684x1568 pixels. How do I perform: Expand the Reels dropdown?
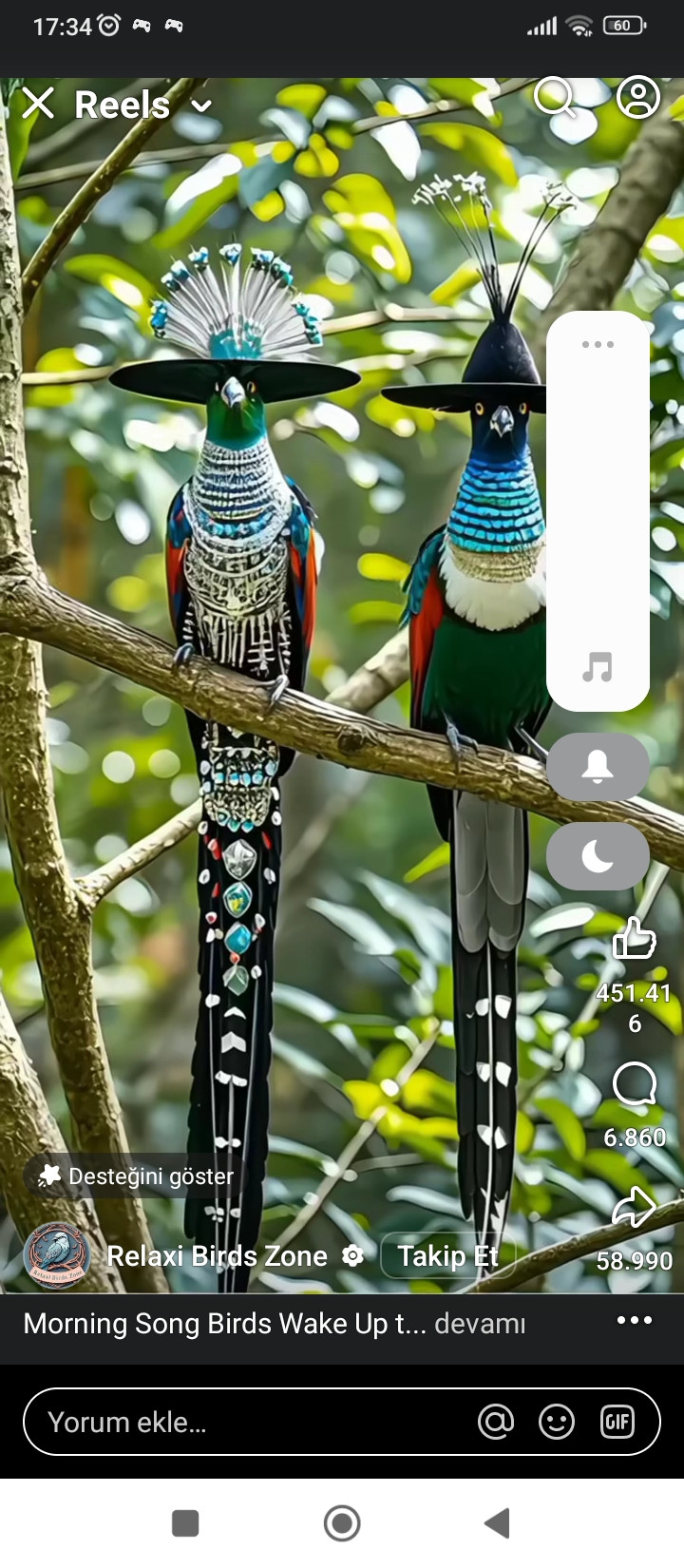coord(200,105)
